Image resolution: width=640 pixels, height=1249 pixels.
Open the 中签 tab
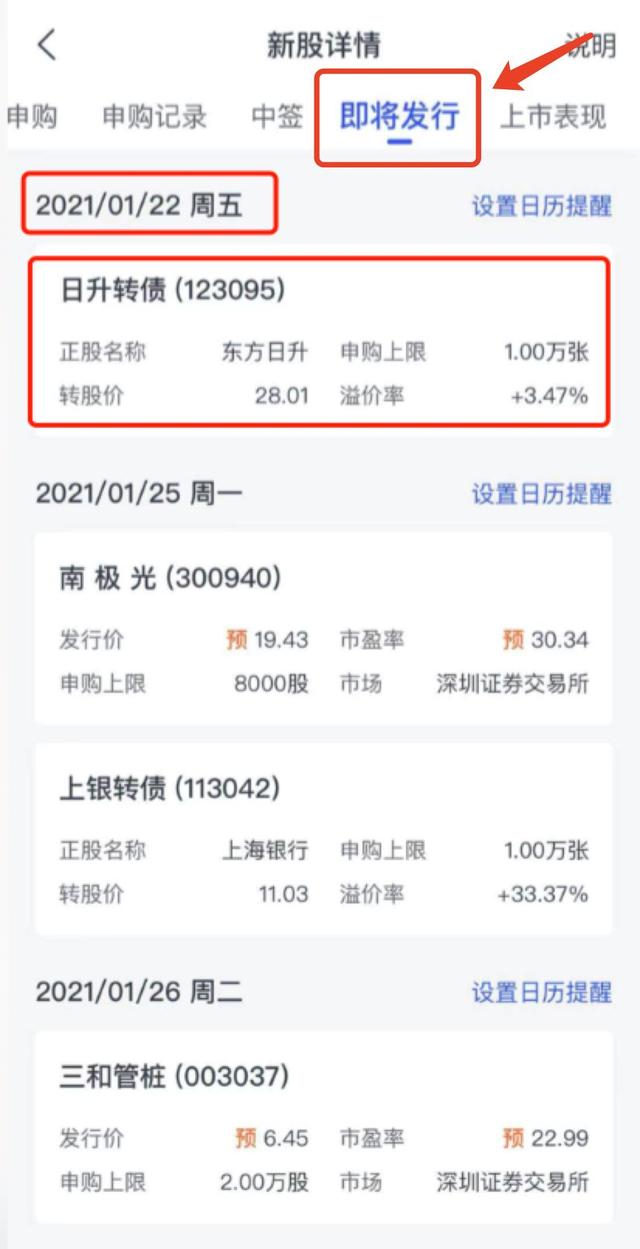click(277, 116)
